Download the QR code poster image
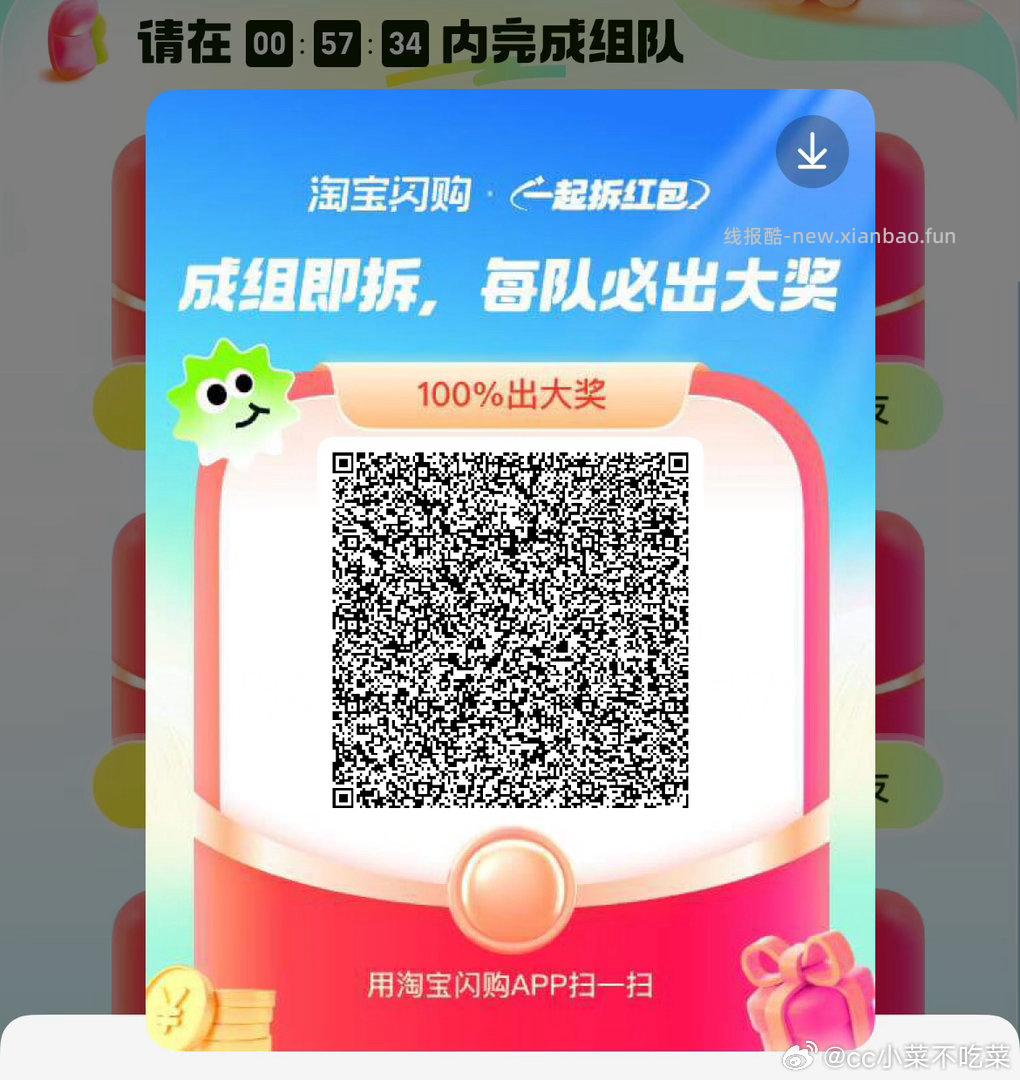The image size is (1020, 1080). (812, 152)
